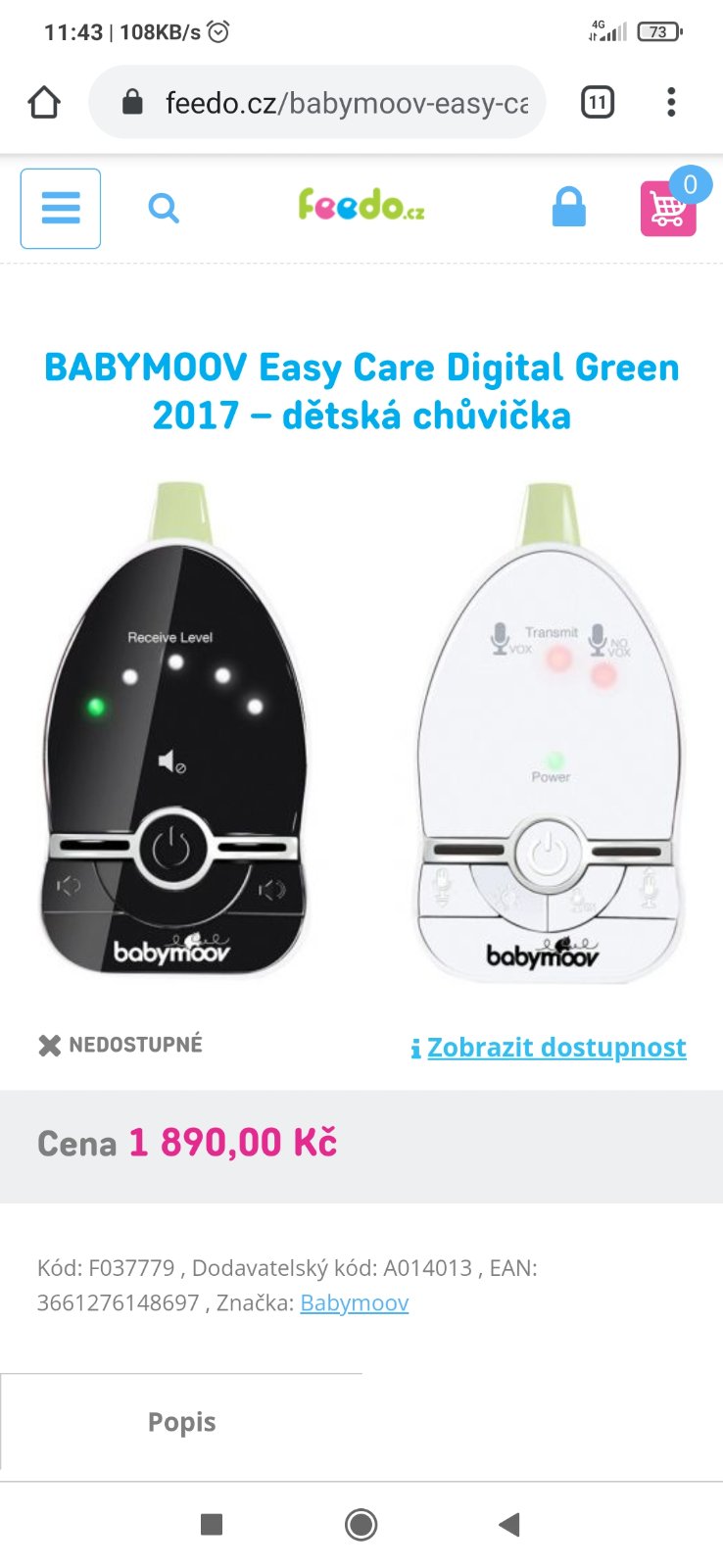Tap Zobrazit dostupnost link
The width and height of the screenshot is (723, 1568).
tap(555, 1047)
